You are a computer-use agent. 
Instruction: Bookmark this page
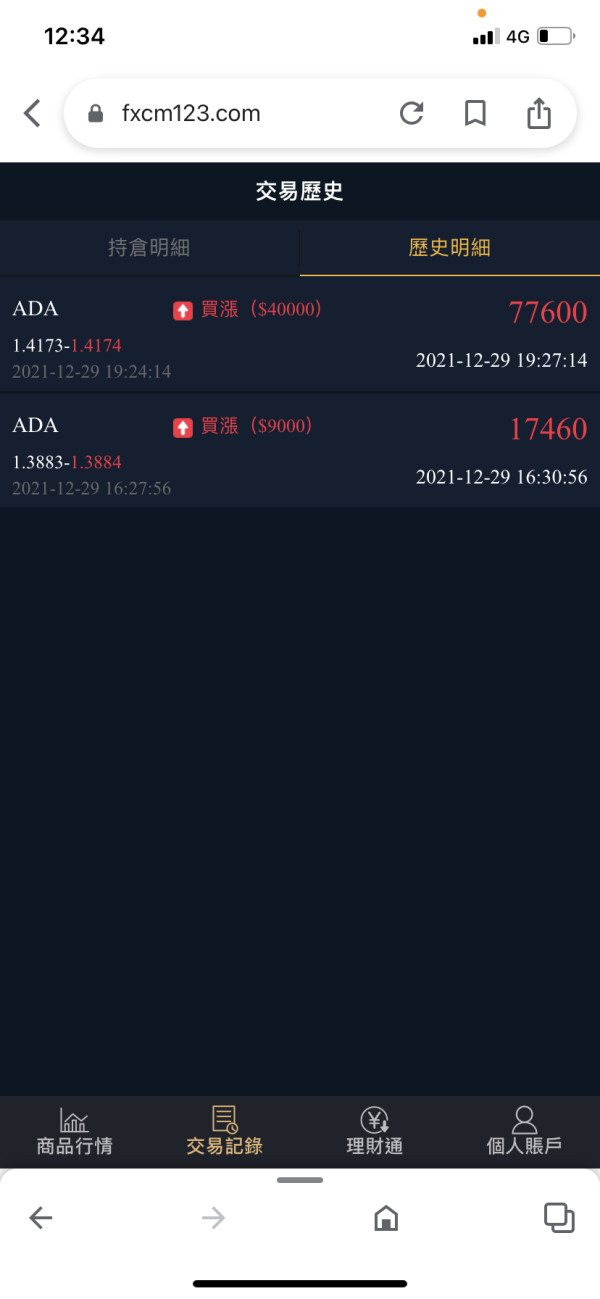coord(475,113)
